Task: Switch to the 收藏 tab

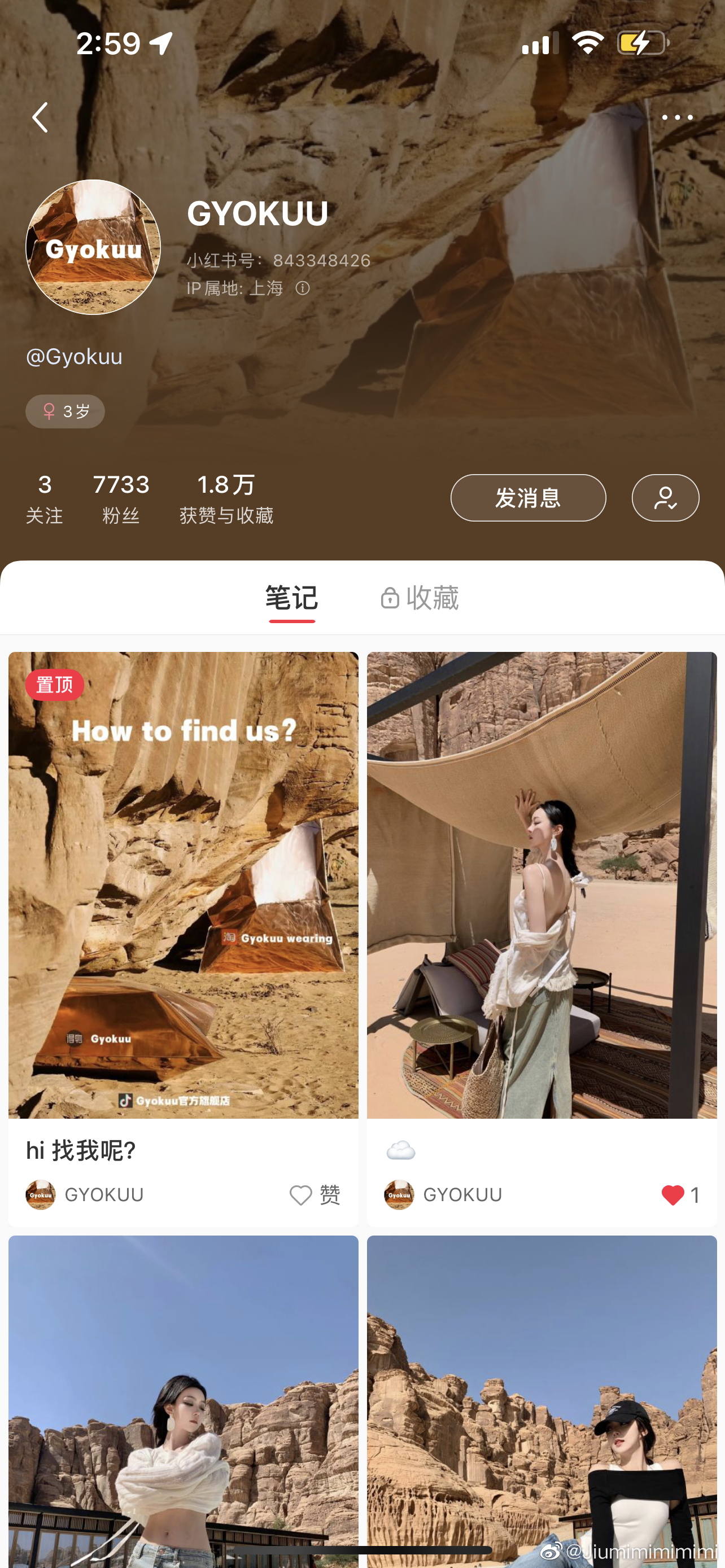Action: (420, 598)
